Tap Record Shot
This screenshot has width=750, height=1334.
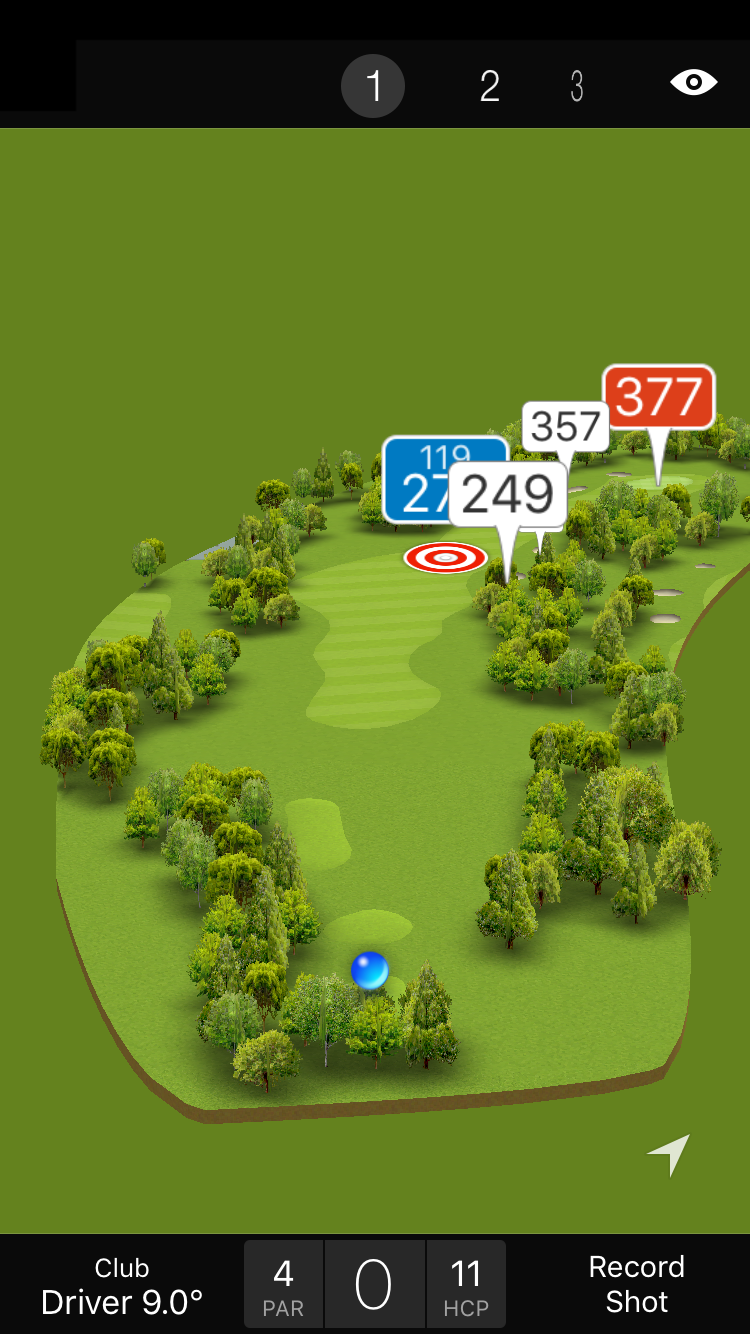pyautogui.click(x=636, y=1284)
